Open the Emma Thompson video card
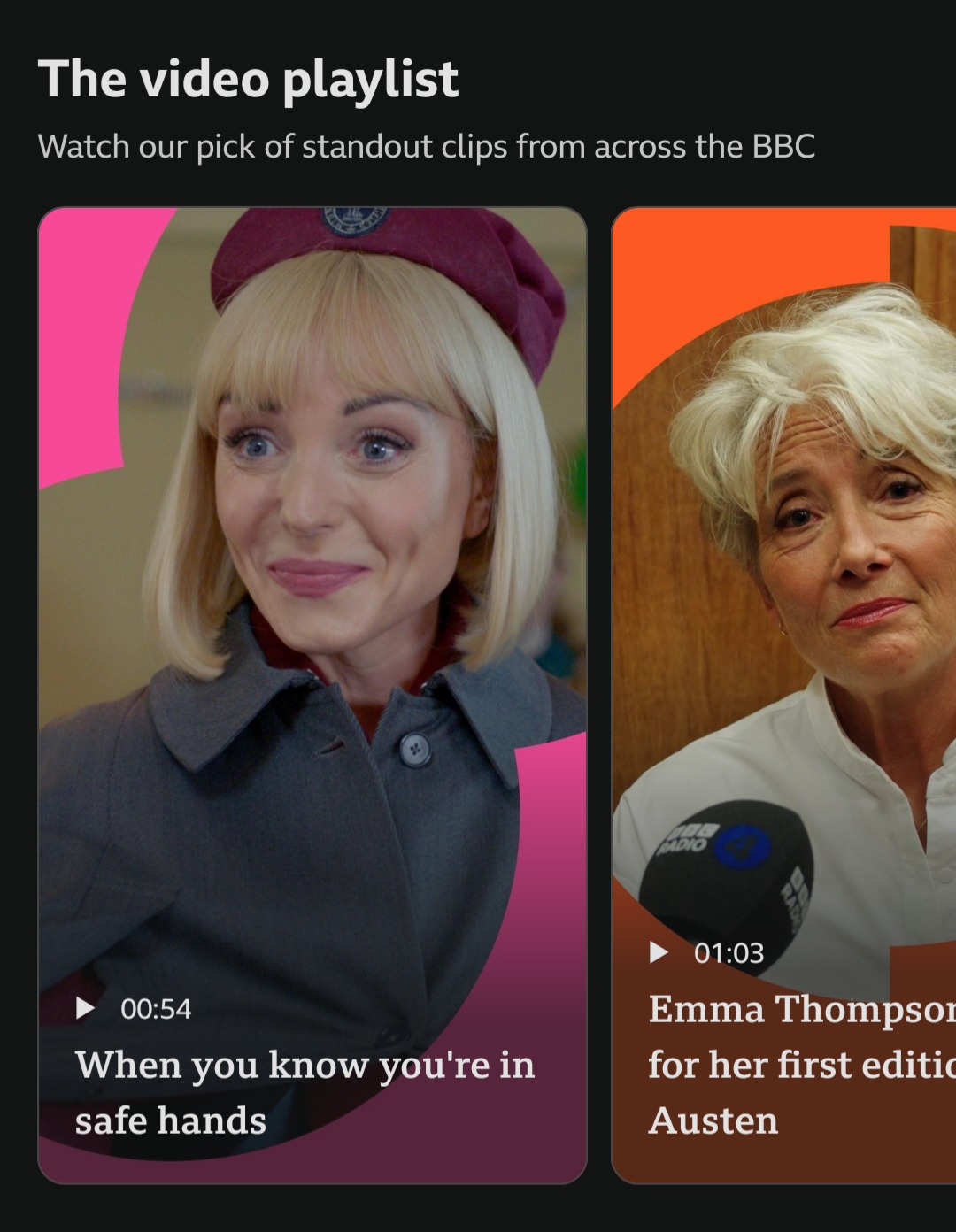Viewport: 956px width, 1232px height. [784, 696]
